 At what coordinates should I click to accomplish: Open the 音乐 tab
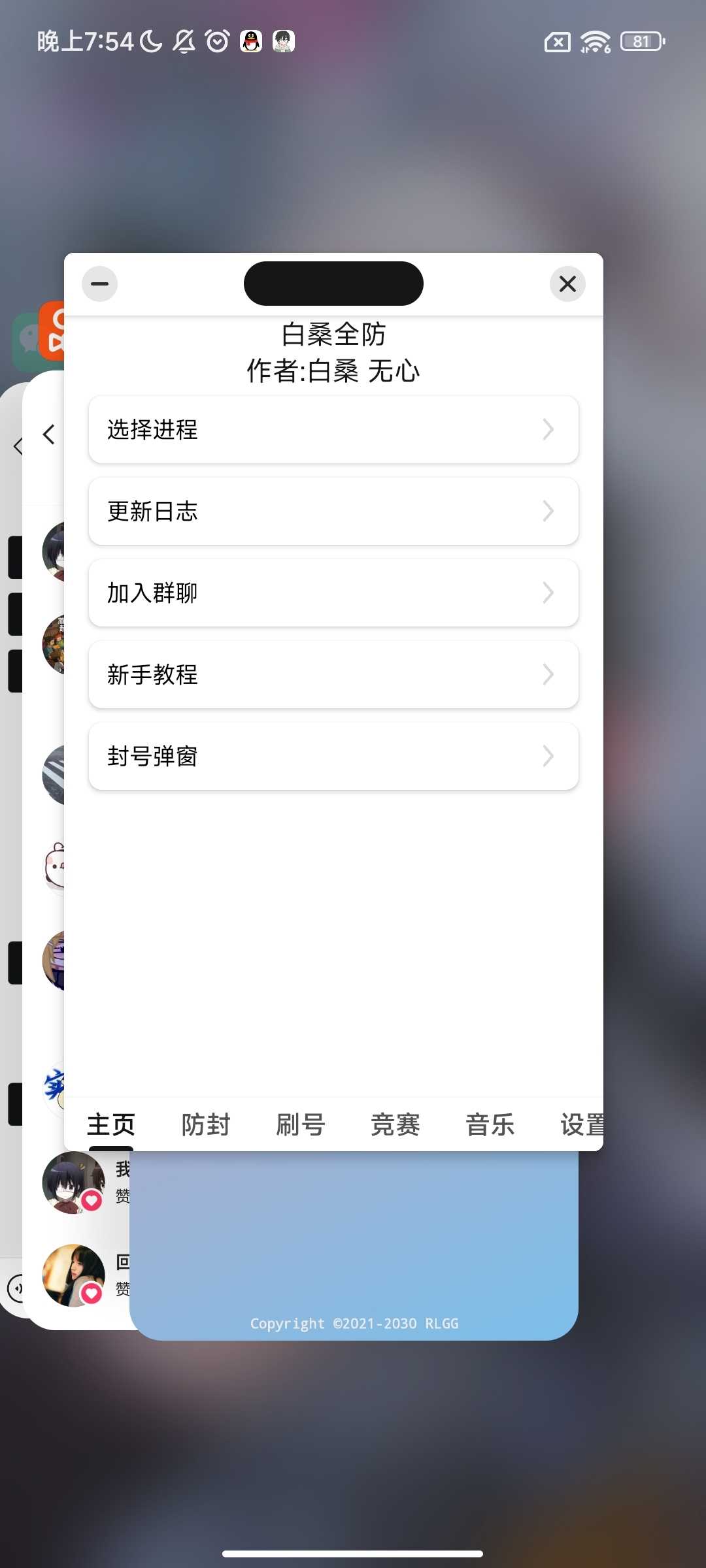click(490, 1124)
